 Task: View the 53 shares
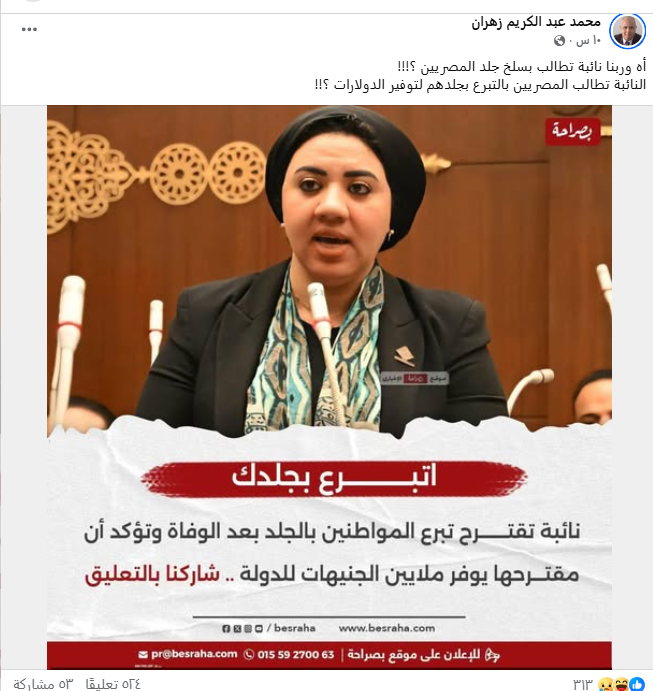(x=39, y=683)
